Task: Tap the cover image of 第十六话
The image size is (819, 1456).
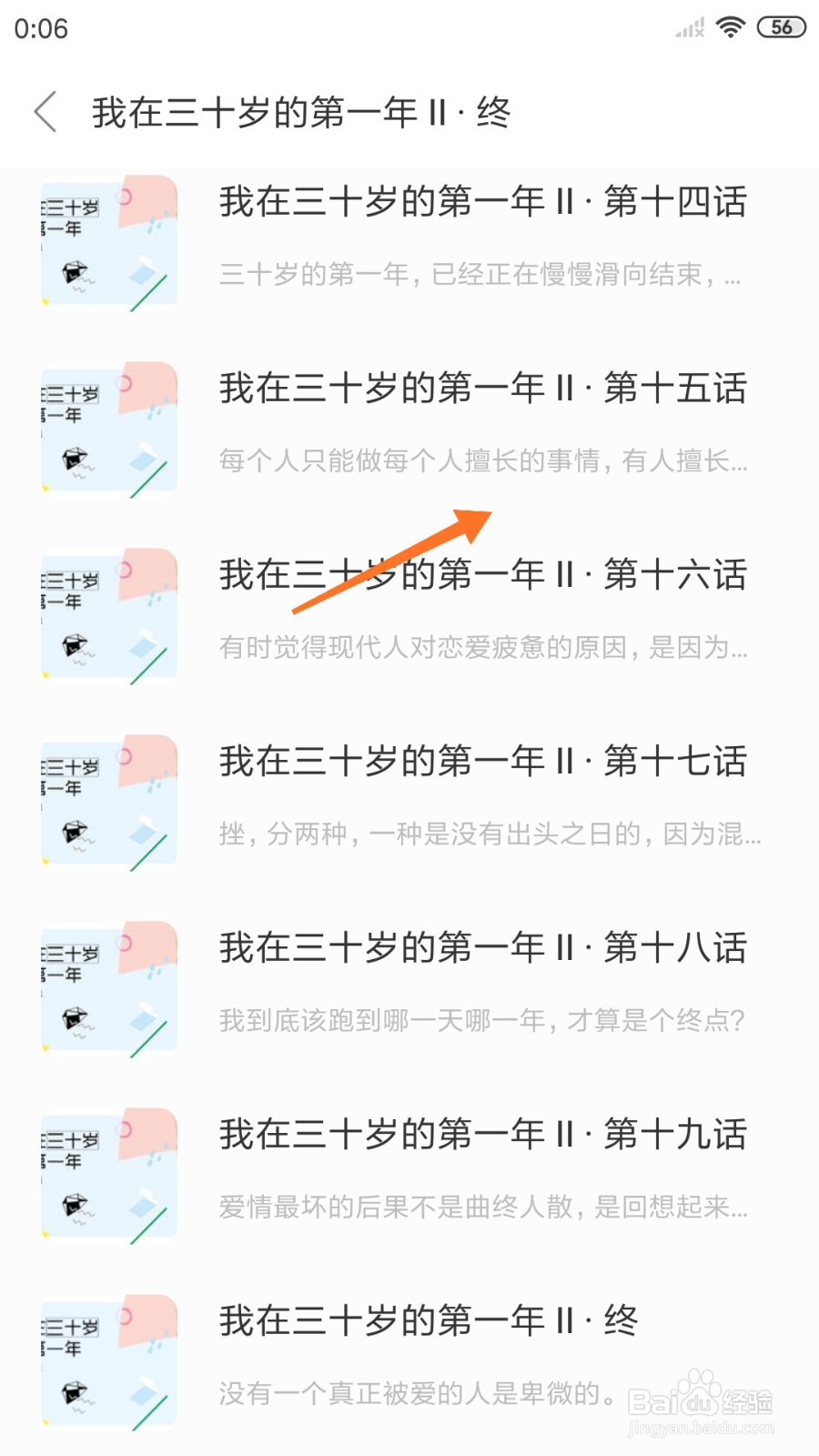Action: (x=108, y=612)
